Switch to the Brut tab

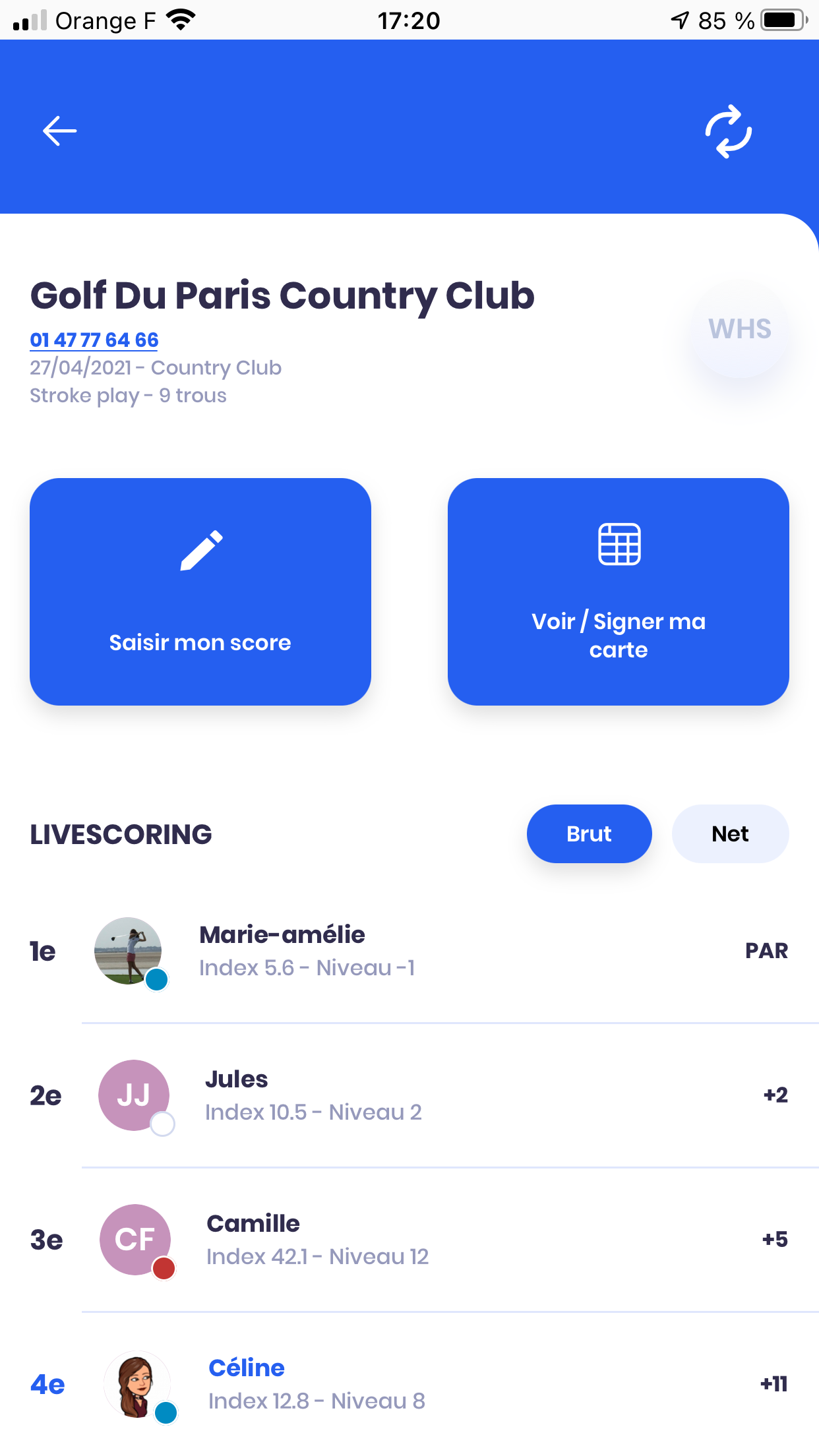589,833
